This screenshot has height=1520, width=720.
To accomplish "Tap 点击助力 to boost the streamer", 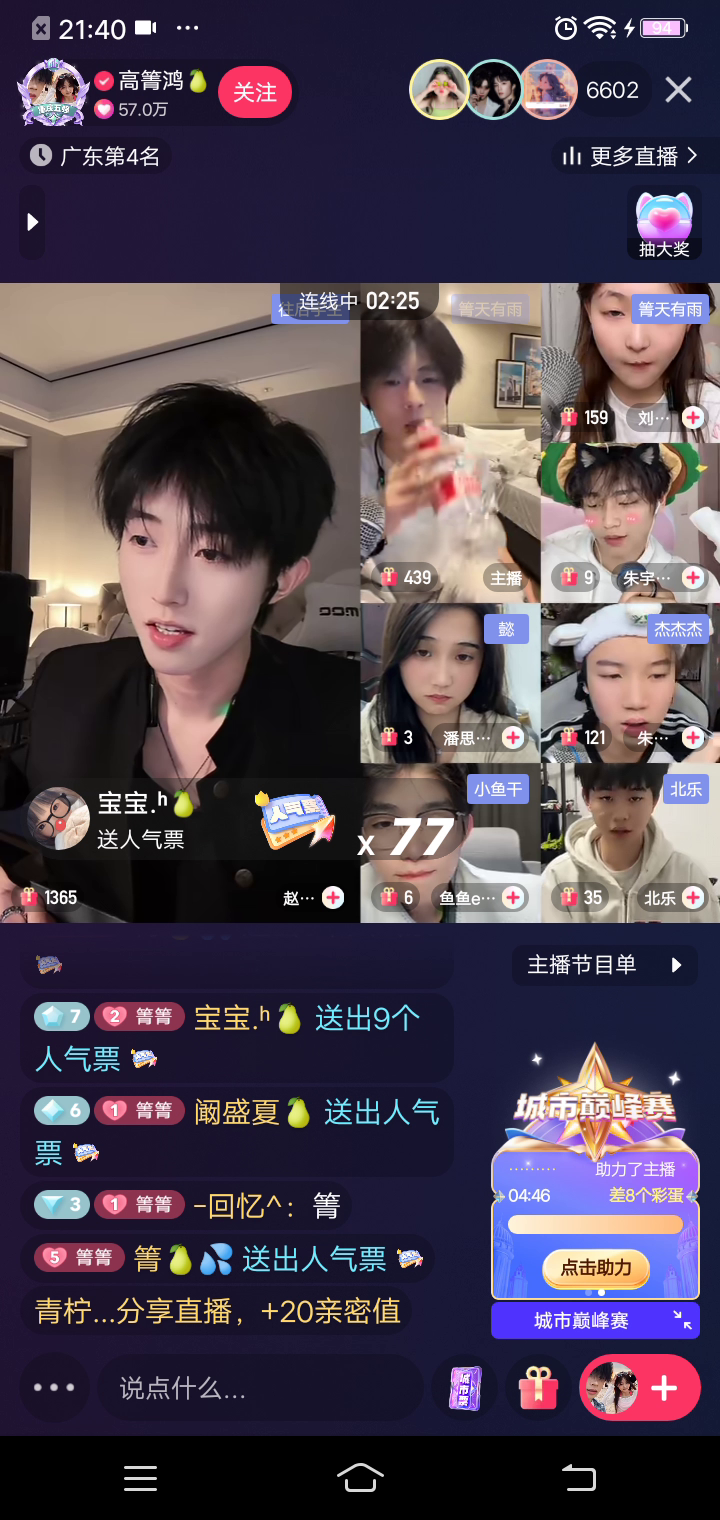I will coord(596,1268).
